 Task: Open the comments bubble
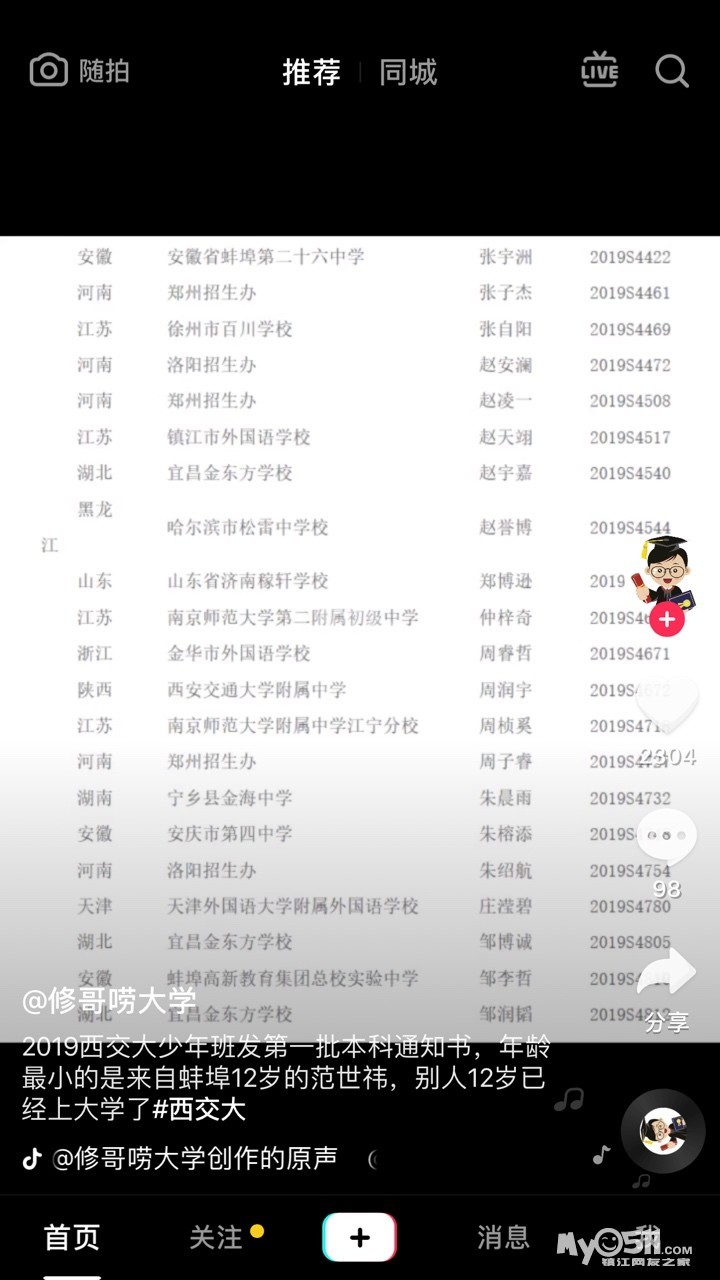click(x=667, y=838)
